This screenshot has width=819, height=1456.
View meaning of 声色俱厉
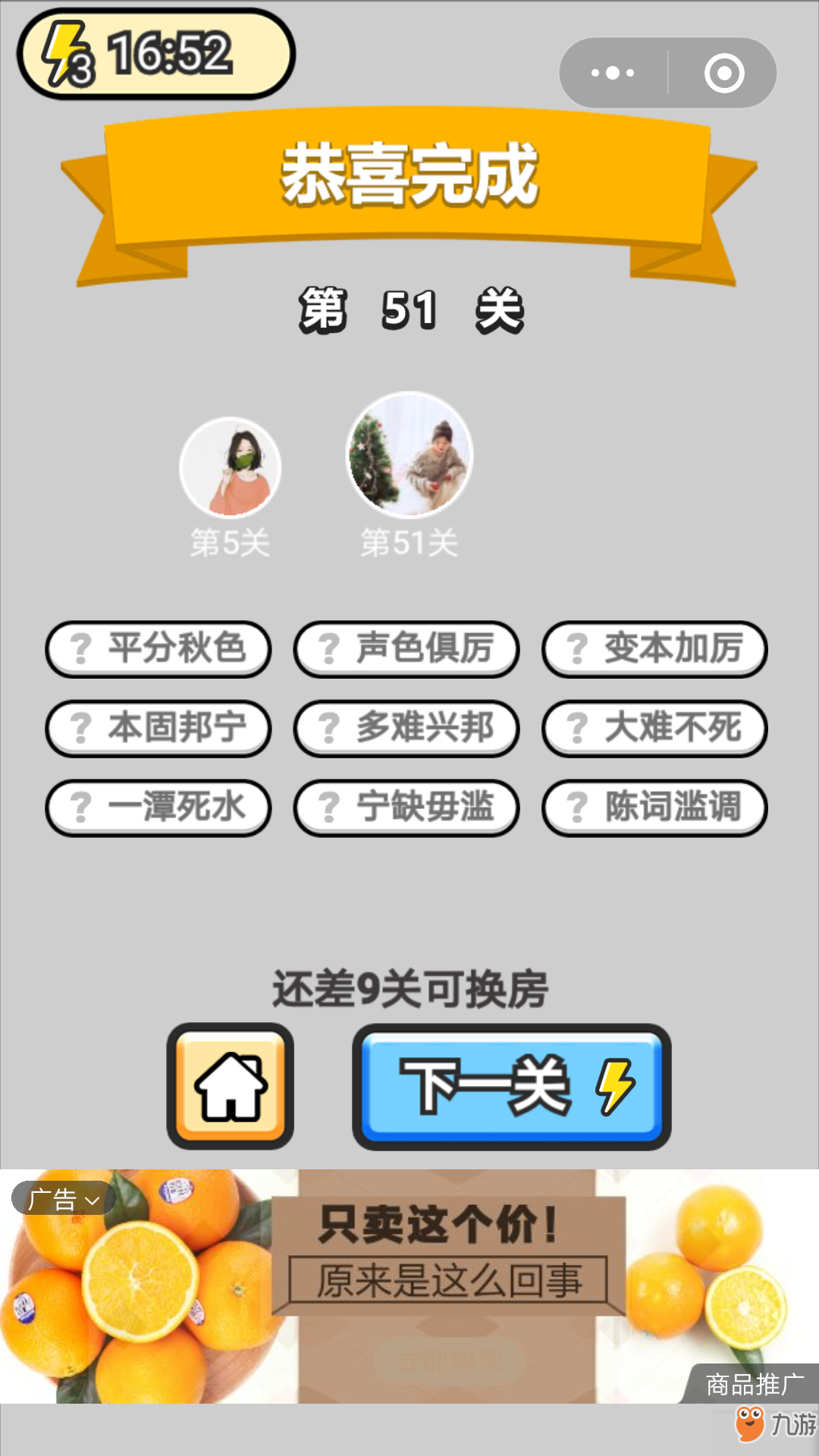click(x=406, y=649)
